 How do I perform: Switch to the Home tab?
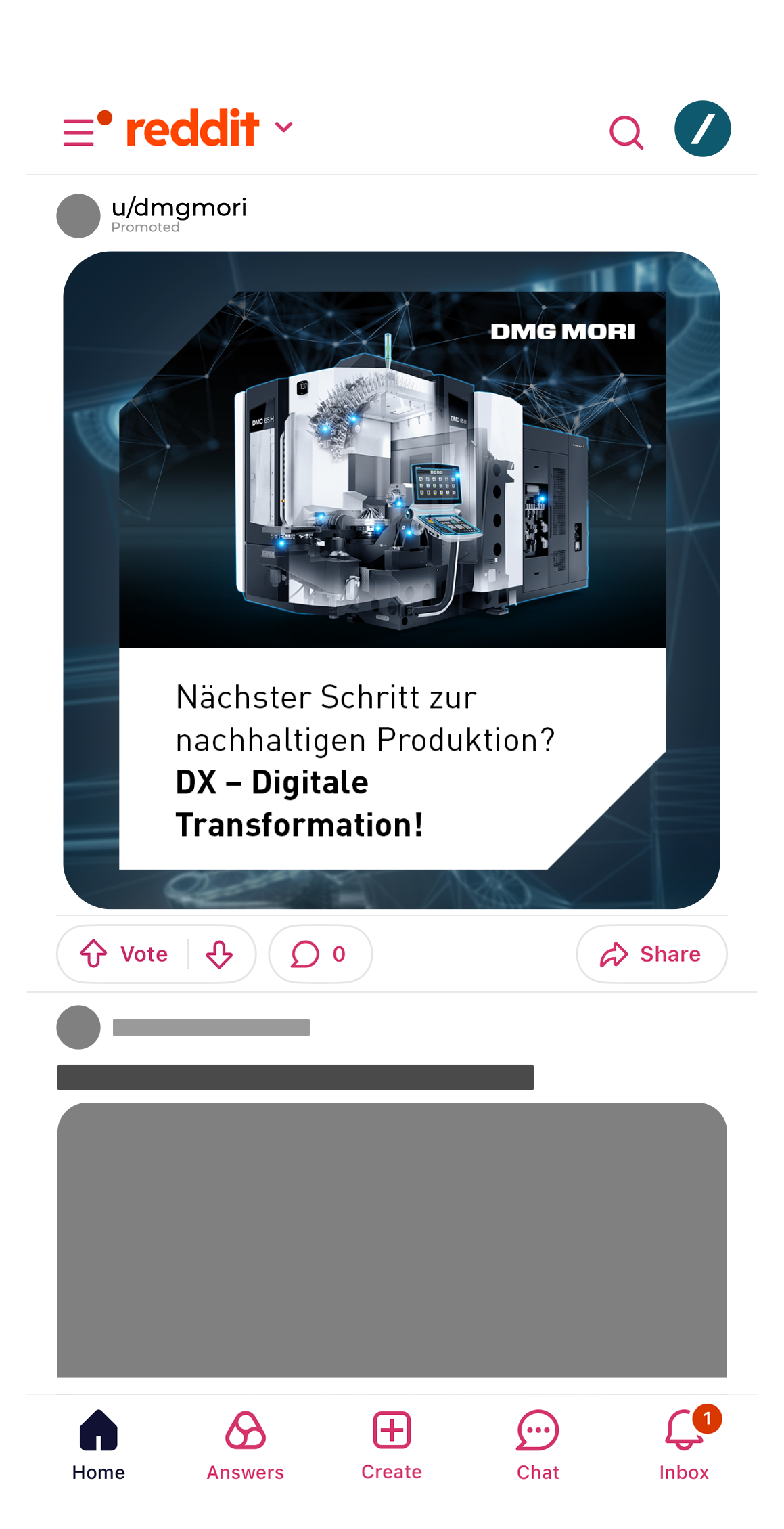(x=99, y=1445)
